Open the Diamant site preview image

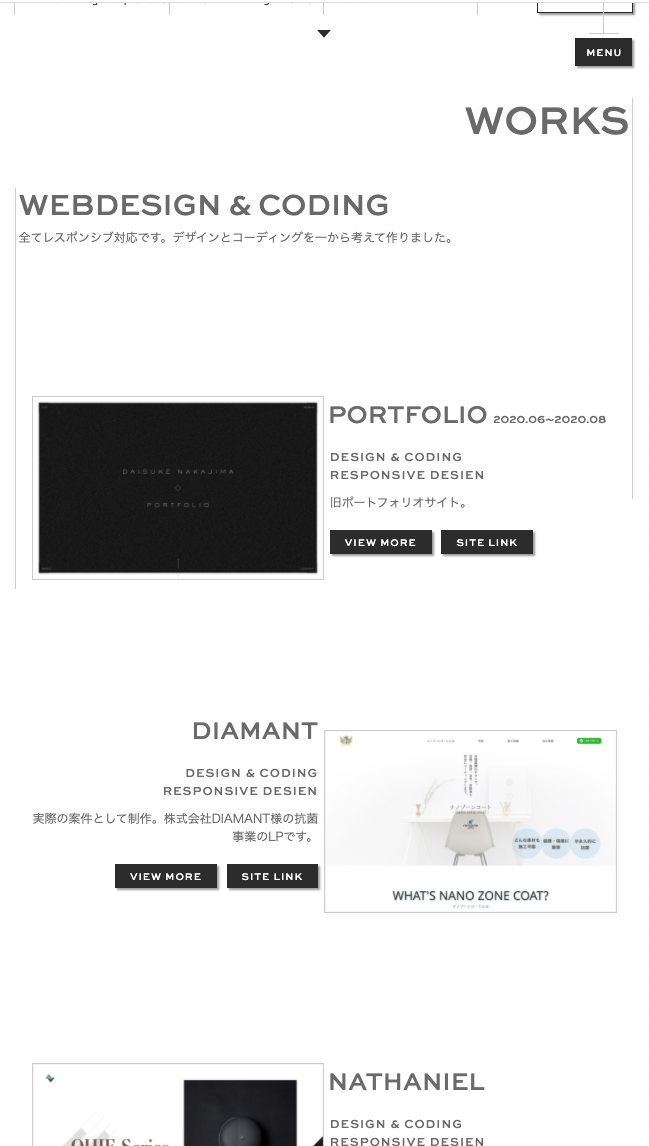pyautogui.click(x=470, y=821)
